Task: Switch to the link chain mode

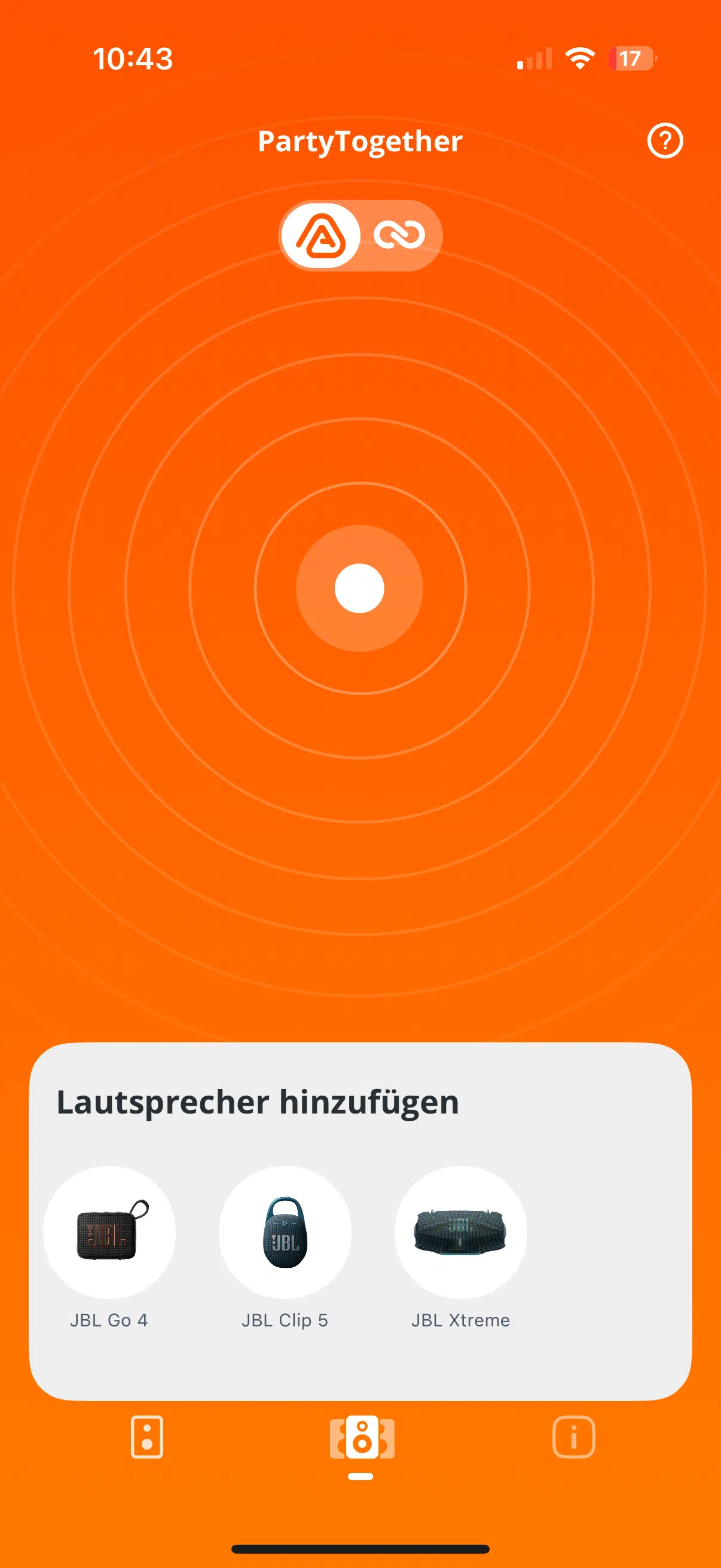Action: pyautogui.click(x=399, y=235)
